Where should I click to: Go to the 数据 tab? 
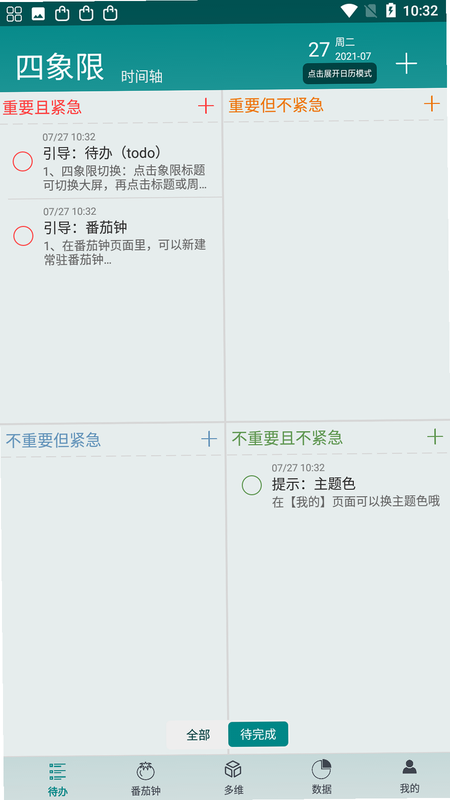[321, 778]
